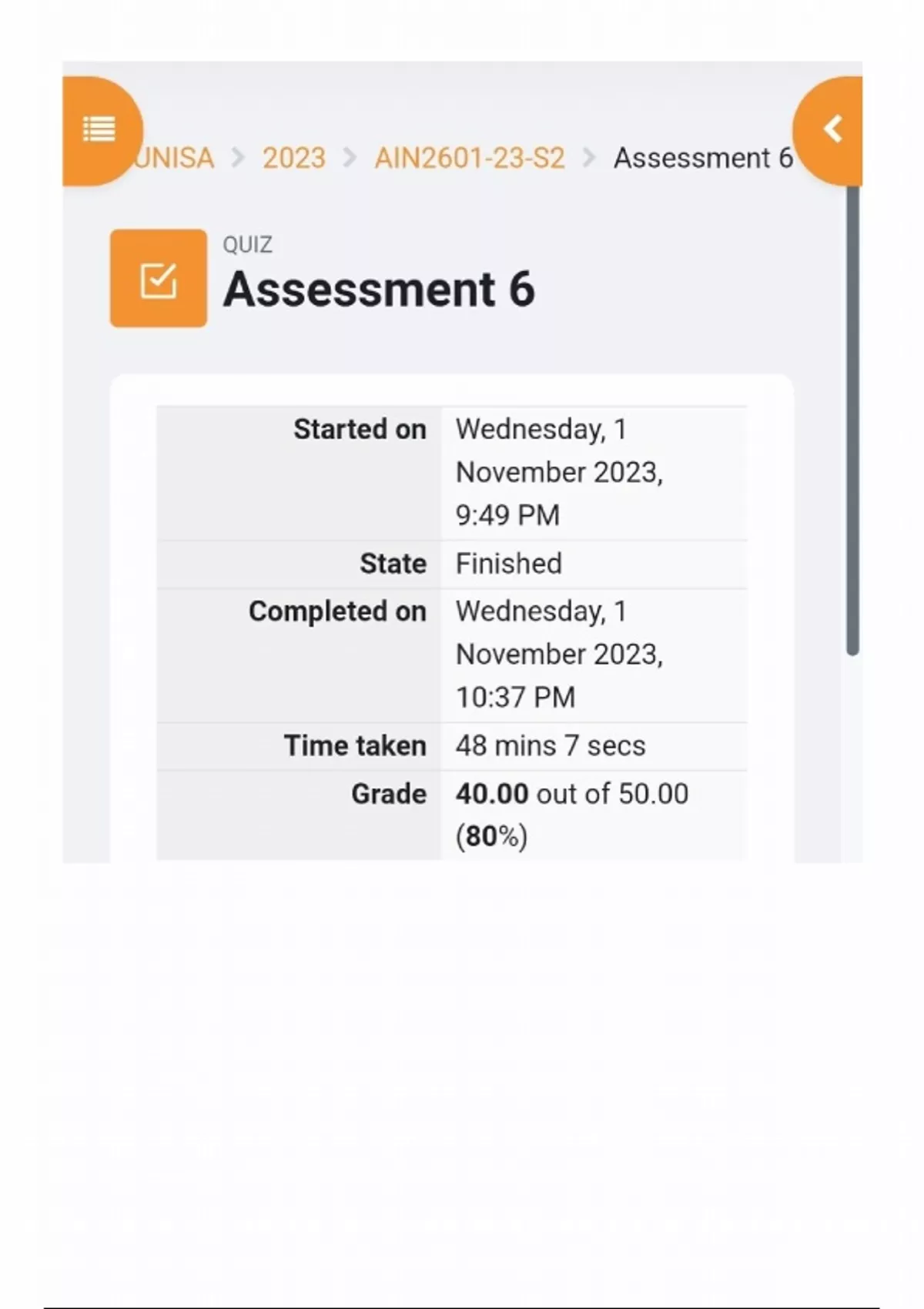This screenshot has height=1309, width=924.
Task: Collapse the side panel with the arrow button
Action: 829,130
